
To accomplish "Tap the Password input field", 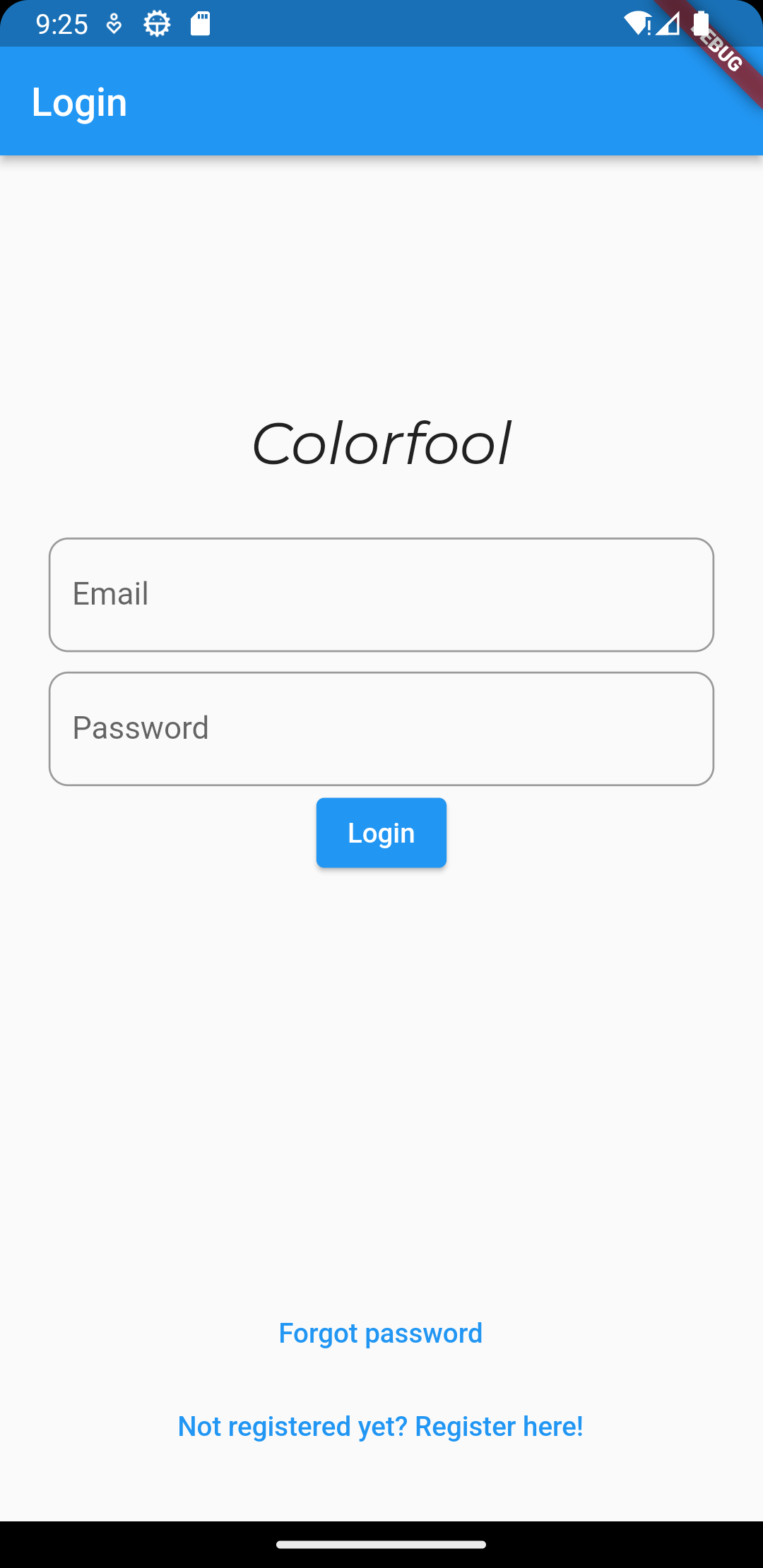I will pyautogui.click(x=381, y=729).
